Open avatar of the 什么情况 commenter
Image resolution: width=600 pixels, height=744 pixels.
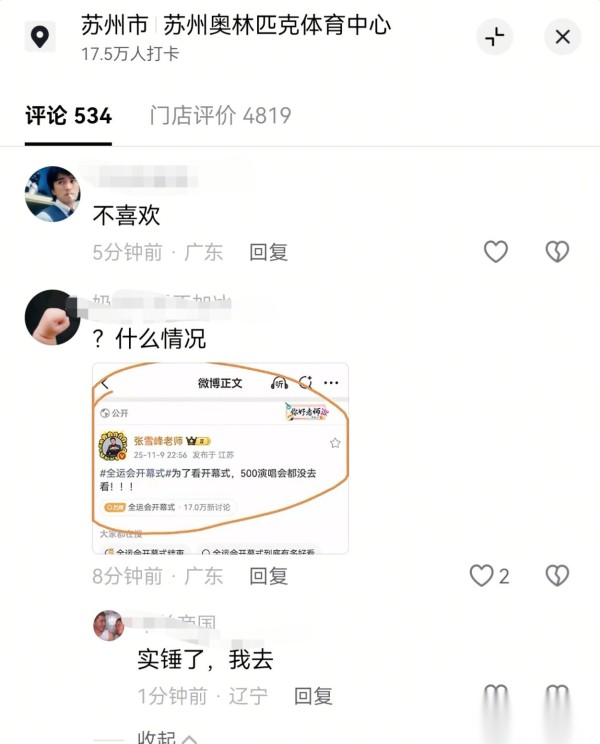pyautogui.click(x=52, y=317)
